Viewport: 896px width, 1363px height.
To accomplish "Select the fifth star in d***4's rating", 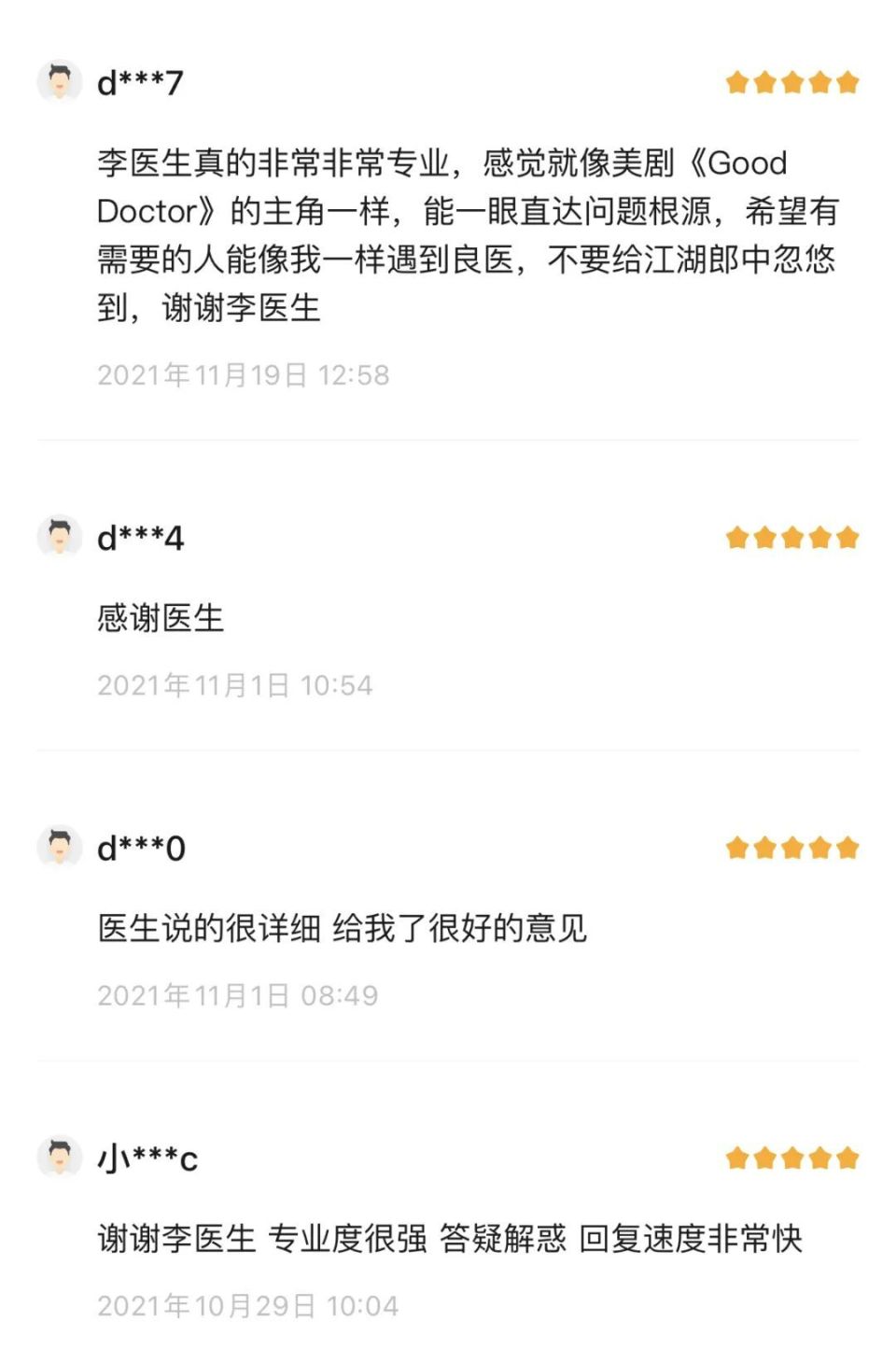I will coord(847,536).
